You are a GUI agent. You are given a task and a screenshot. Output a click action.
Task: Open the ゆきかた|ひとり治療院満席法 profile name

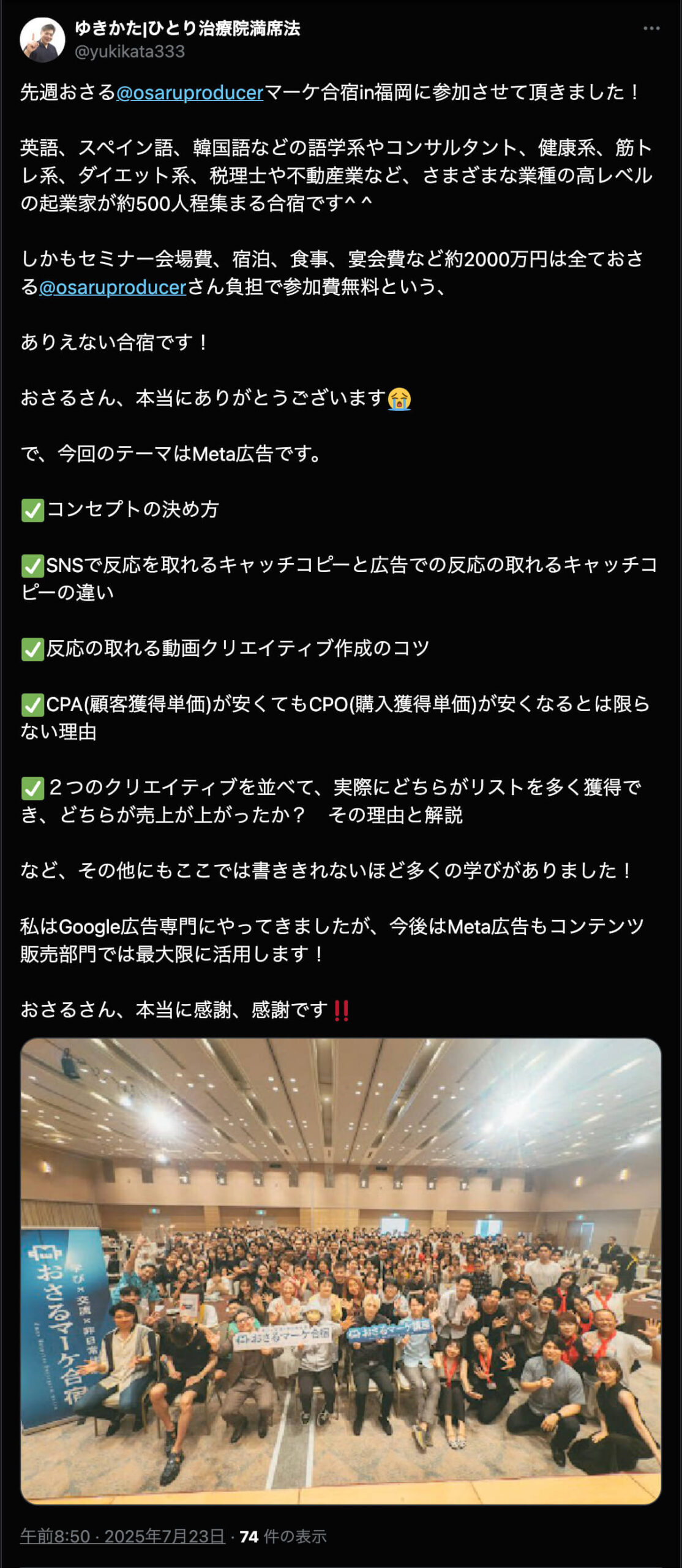coord(187,28)
